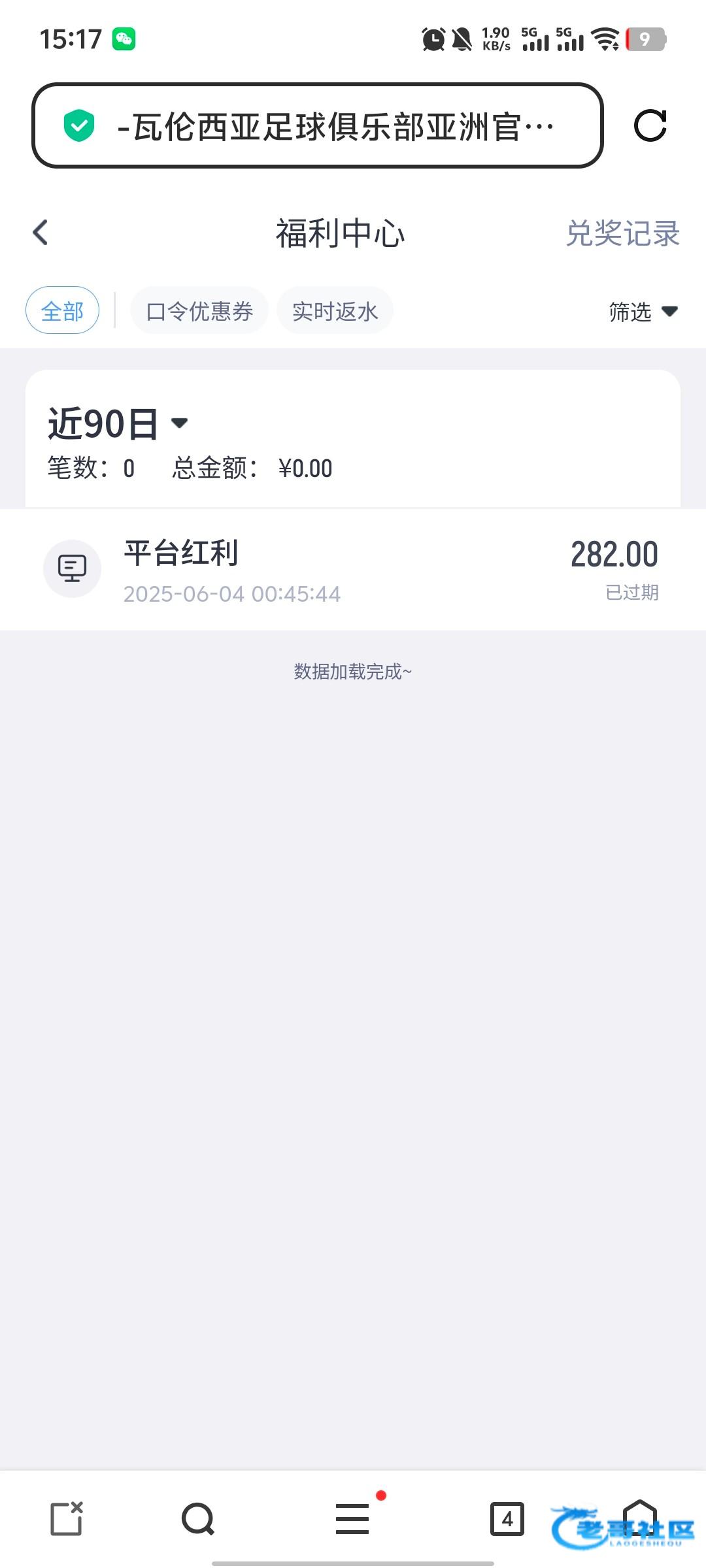Open the 筛选 filter dropdown
Screen dimensions: 706x1568
pyautogui.click(x=643, y=312)
